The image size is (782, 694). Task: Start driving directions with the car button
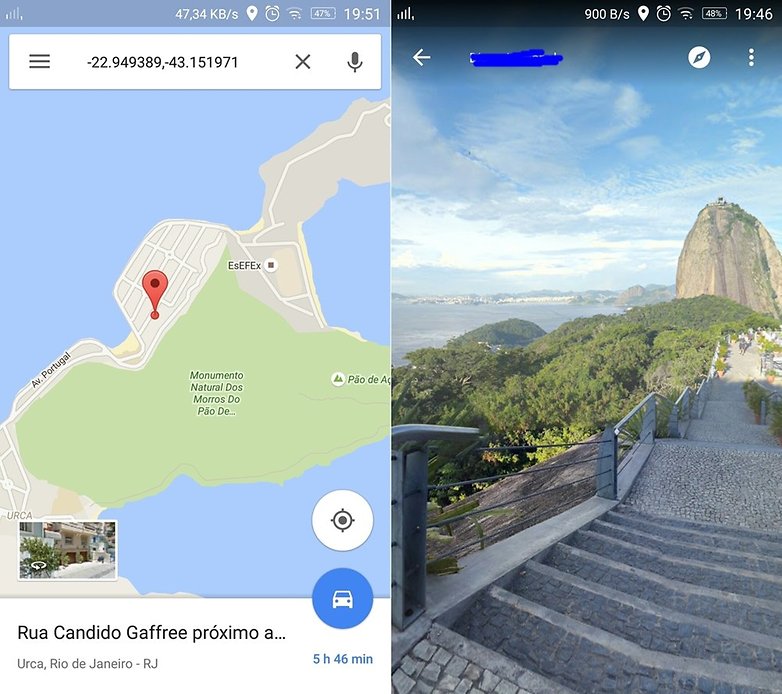tap(342, 599)
